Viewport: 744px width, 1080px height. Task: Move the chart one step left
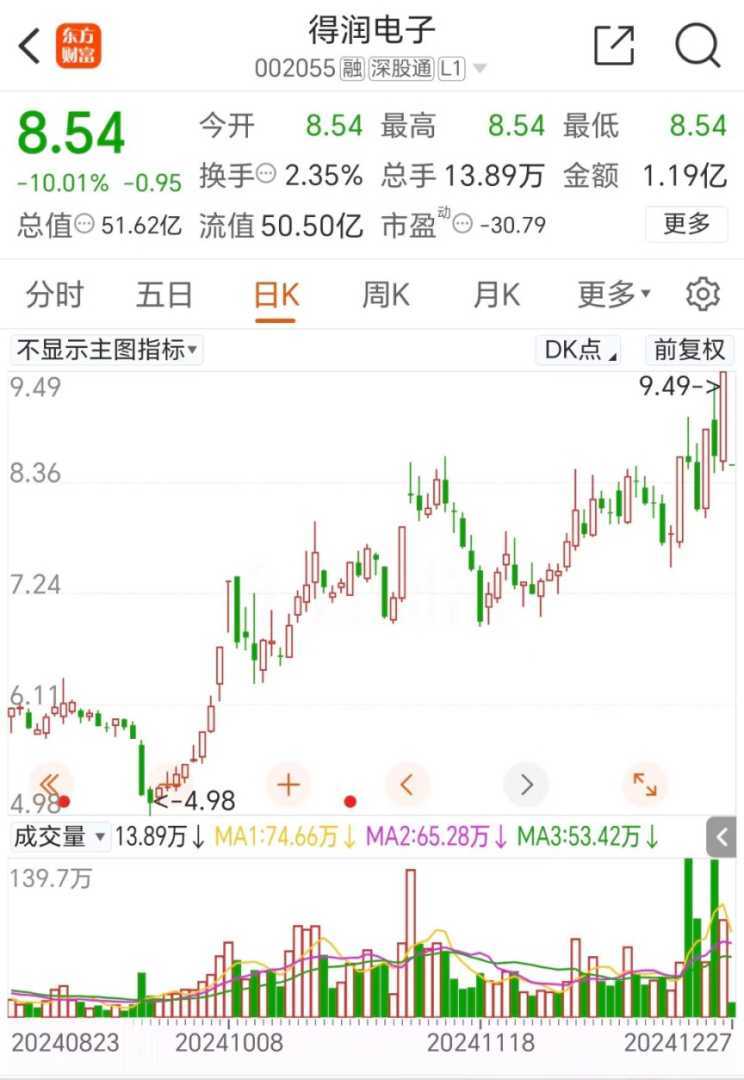click(x=407, y=784)
